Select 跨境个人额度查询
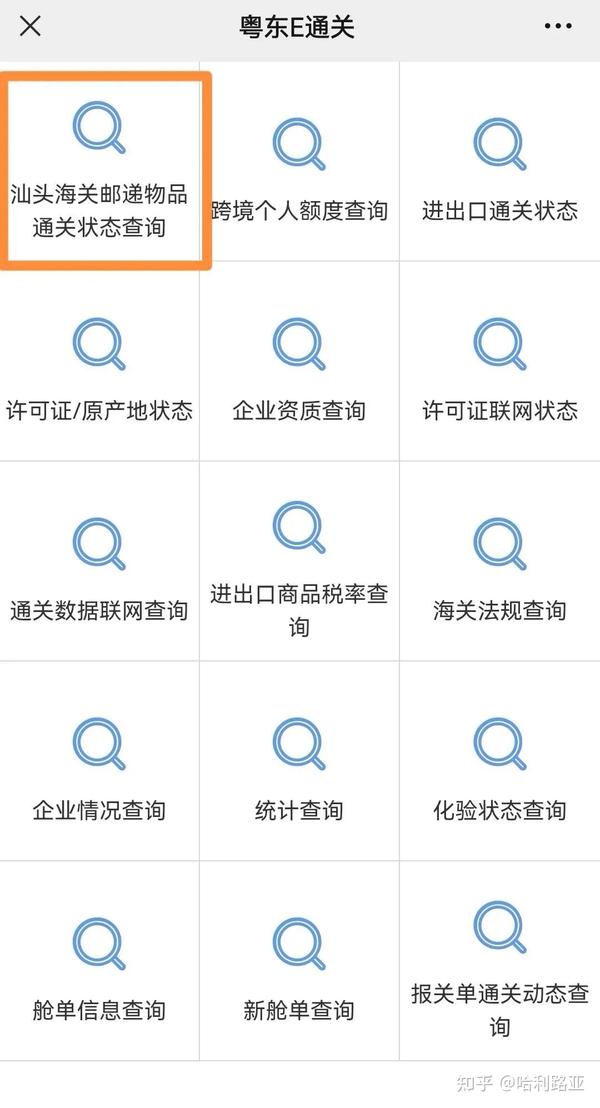Screen dimensions: 600x1108 [299, 161]
